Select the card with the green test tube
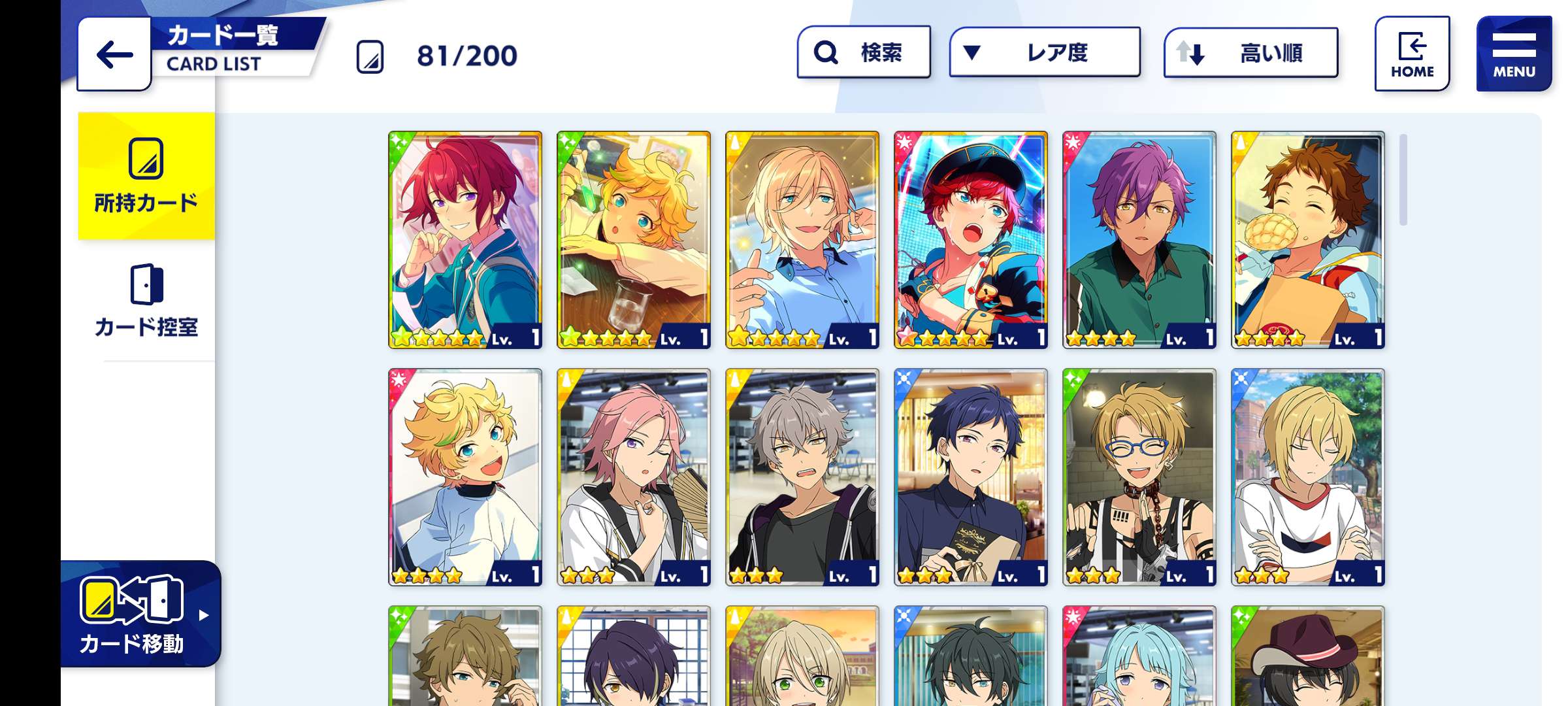The height and width of the screenshot is (706, 1568). pos(633,239)
